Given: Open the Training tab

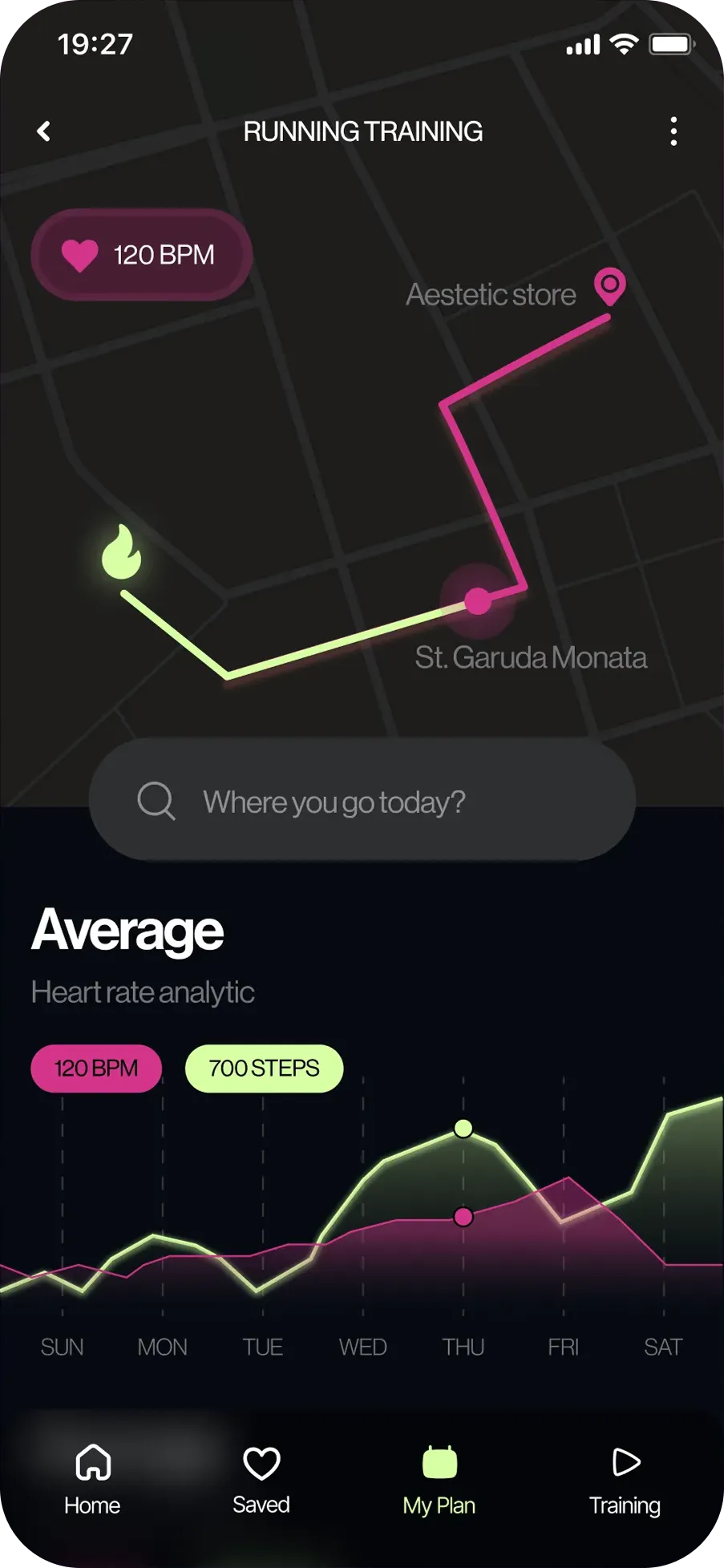Looking at the screenshot, I should 625,1480.
